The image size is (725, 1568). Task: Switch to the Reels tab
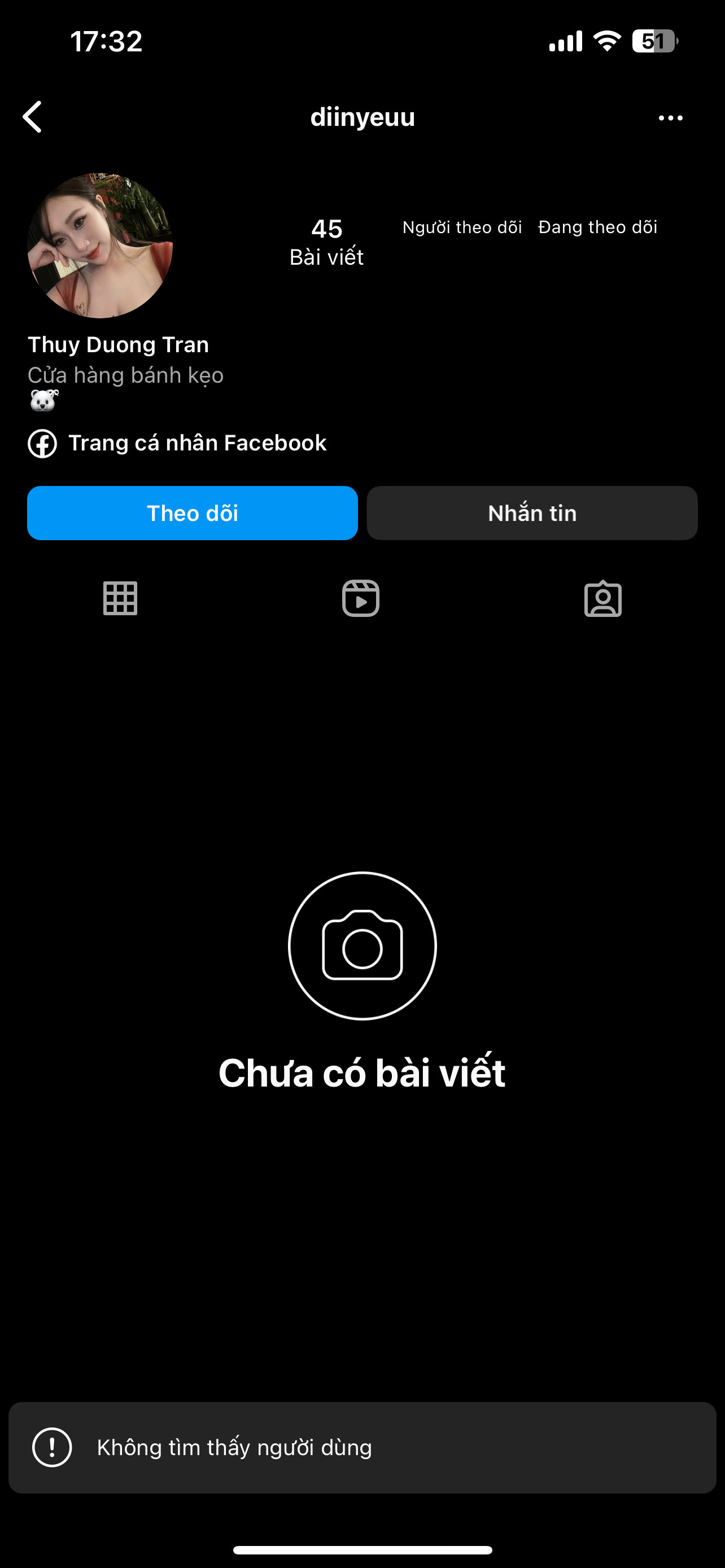[361, 599]
